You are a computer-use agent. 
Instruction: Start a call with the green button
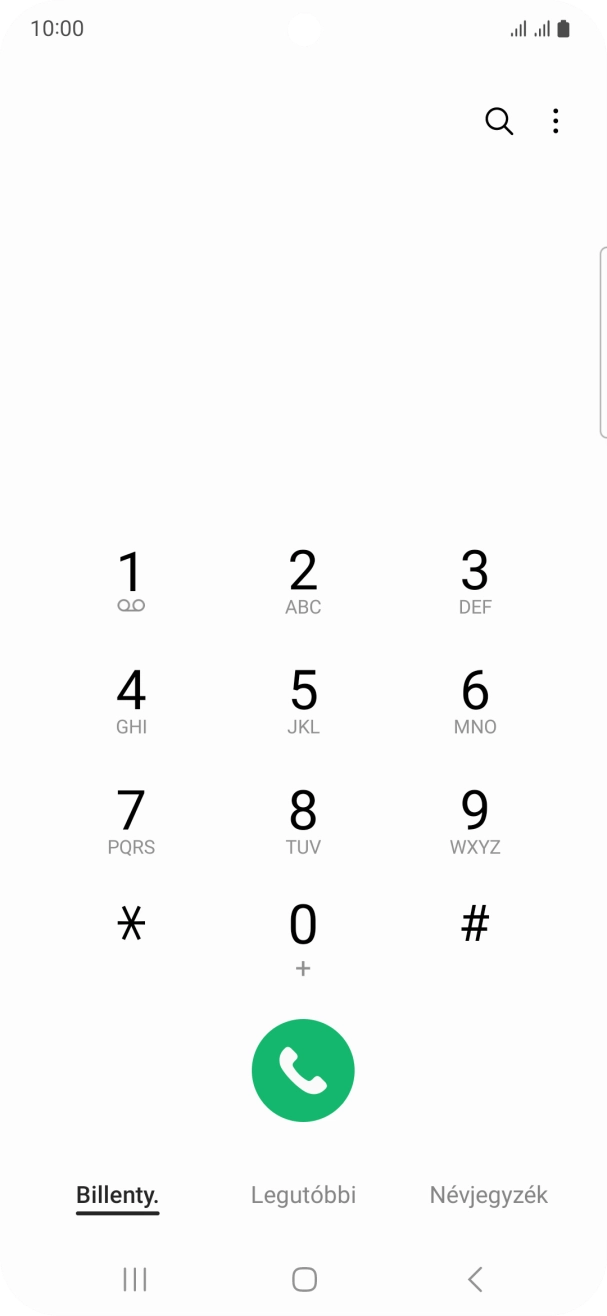(303, 1070)
